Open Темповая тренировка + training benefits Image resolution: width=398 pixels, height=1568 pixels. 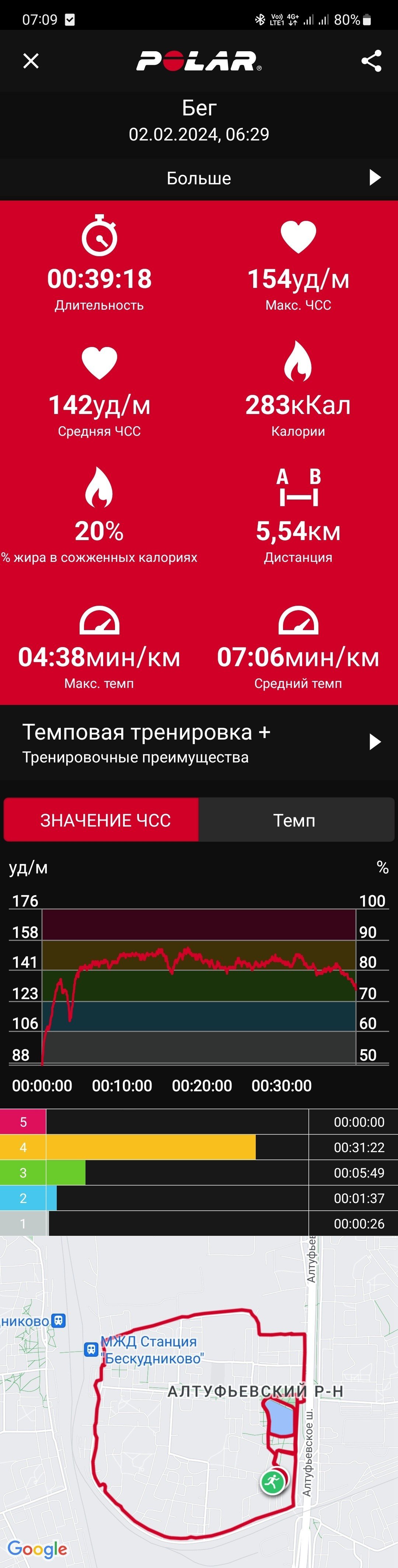(x=199, y=743)
